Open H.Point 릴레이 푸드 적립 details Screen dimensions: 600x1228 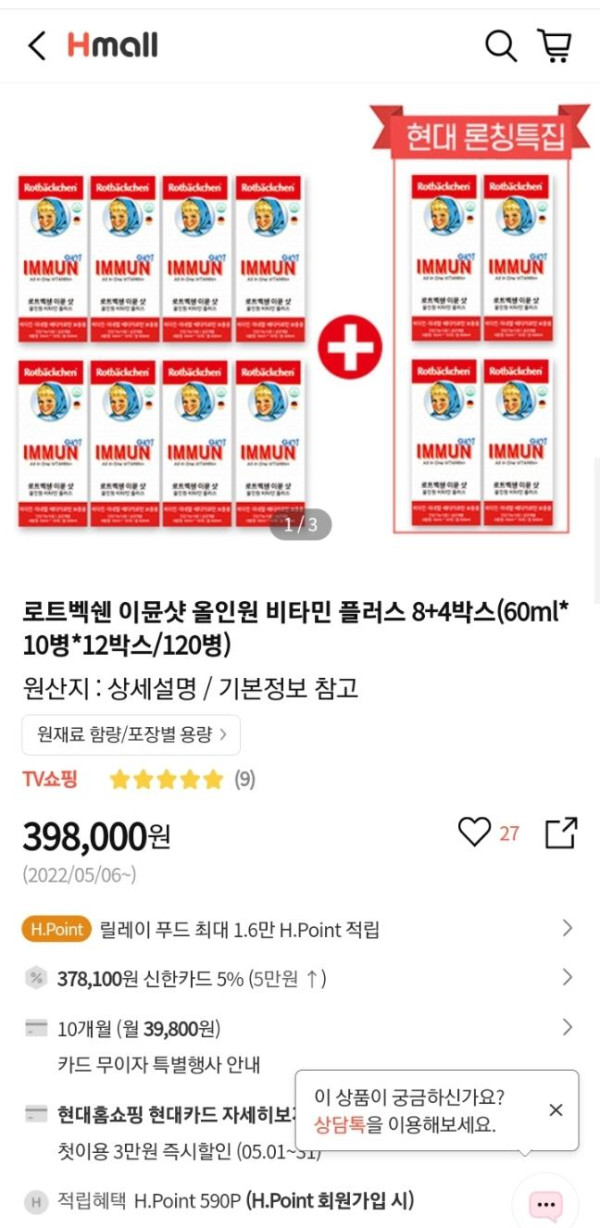coord(300,929)
